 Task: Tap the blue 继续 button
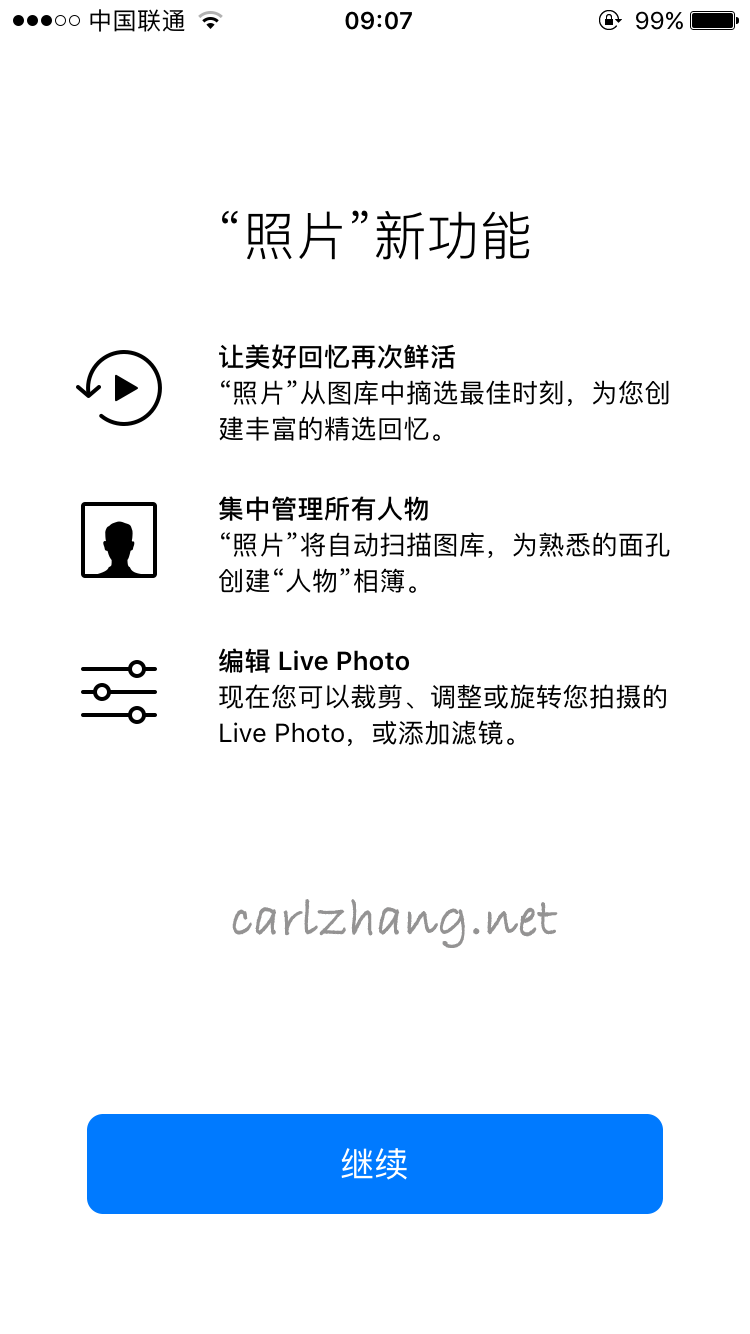click(375, 1164)
